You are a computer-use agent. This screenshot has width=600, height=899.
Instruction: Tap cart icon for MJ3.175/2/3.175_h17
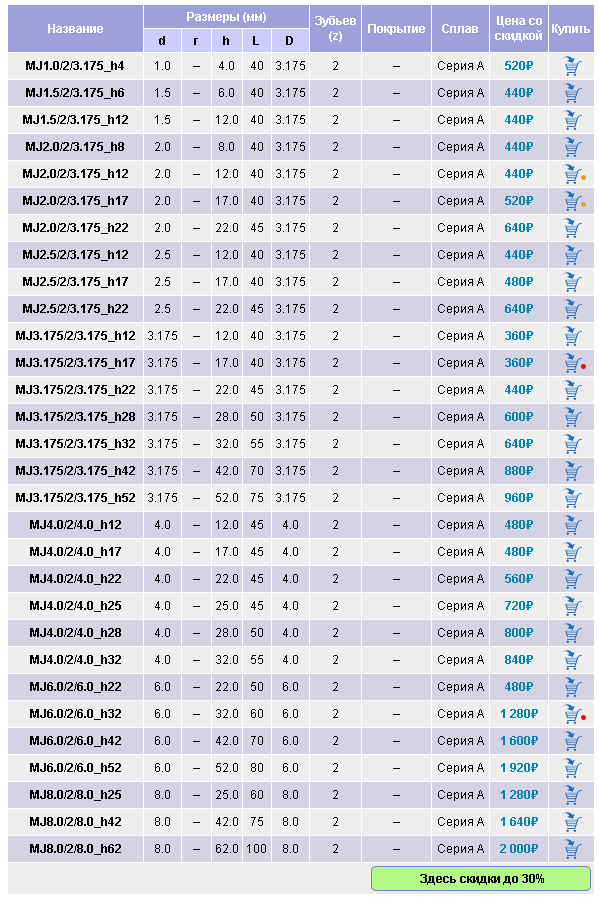click(572, 363)
